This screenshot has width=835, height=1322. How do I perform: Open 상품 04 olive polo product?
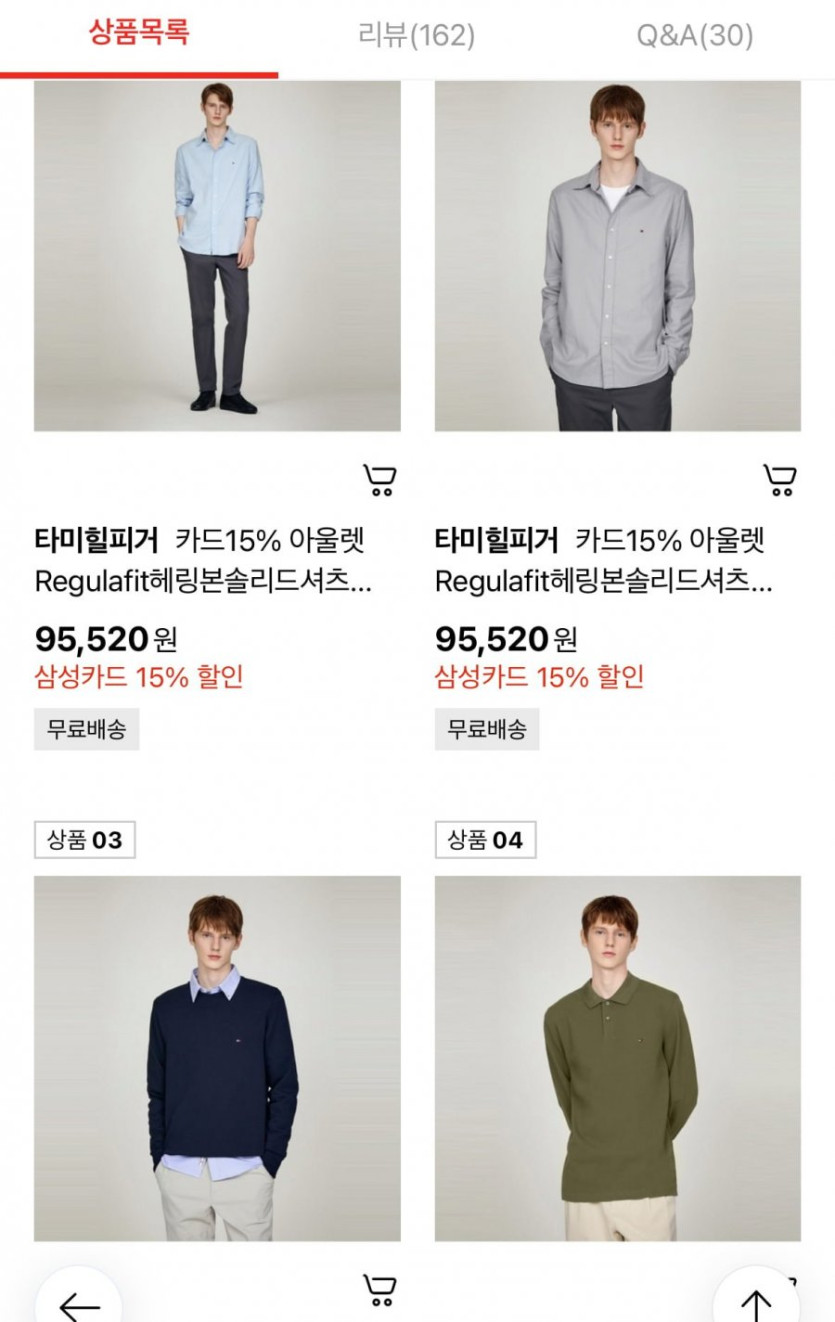[617, 1058]
